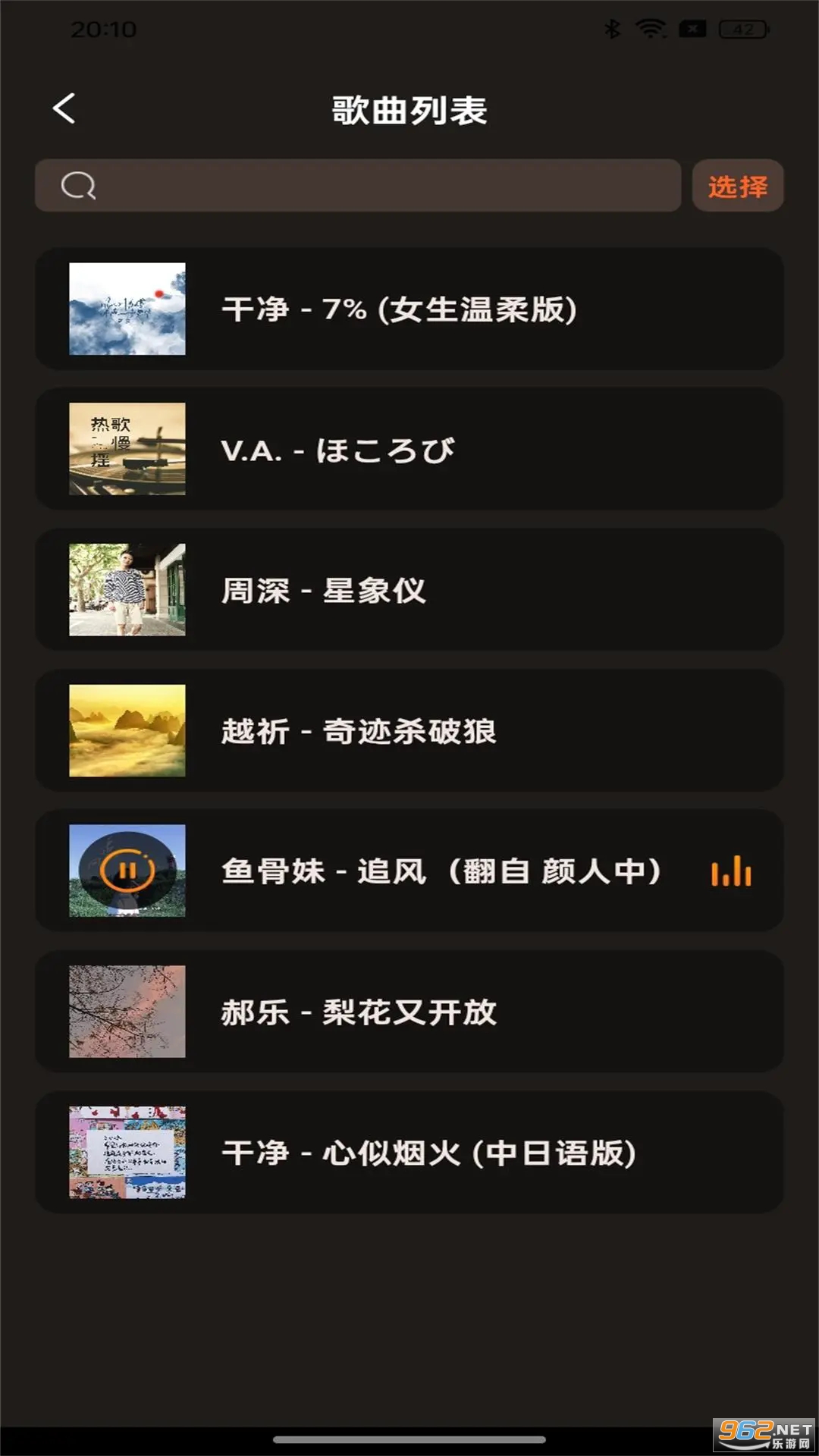819x1456 pixels.
Task: Open the album art of 星象仪
Action: tap(126, 591)
